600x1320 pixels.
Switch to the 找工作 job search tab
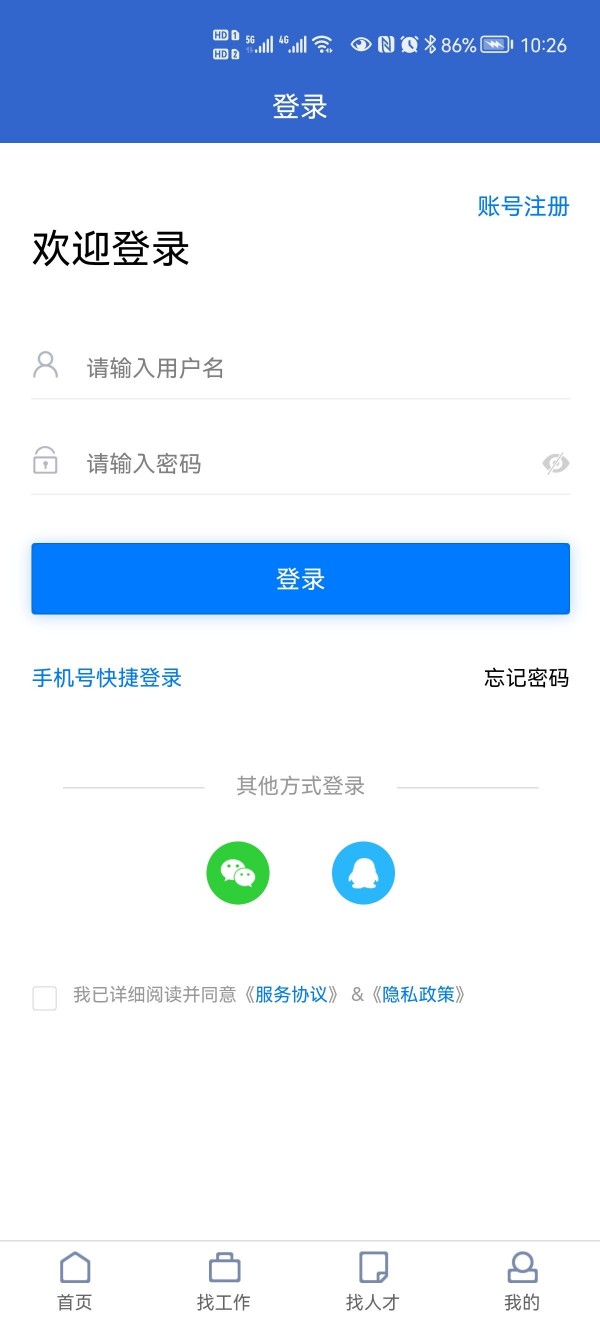224,1280
